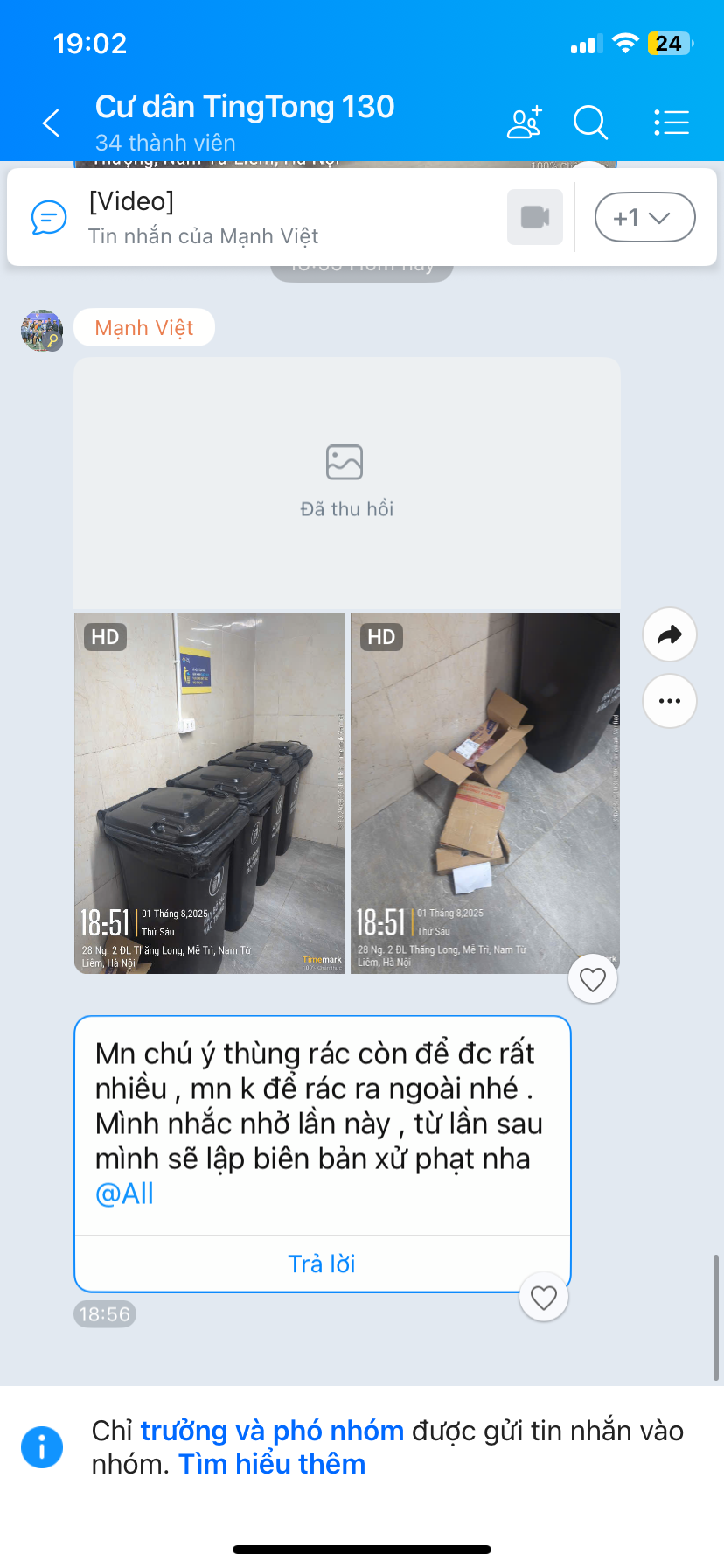The image size is (724, 1568).
Task: Open the photo of cardboard boxes on the floor
Action: 484,793
